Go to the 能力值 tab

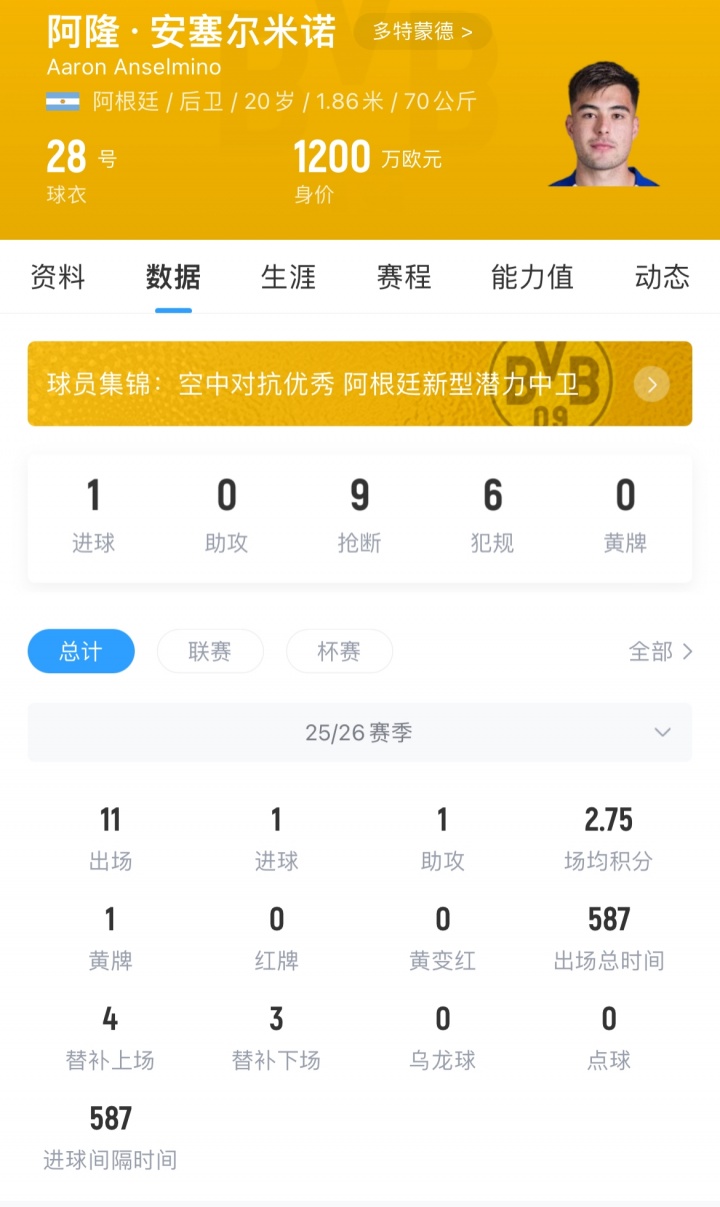point(532,277)
